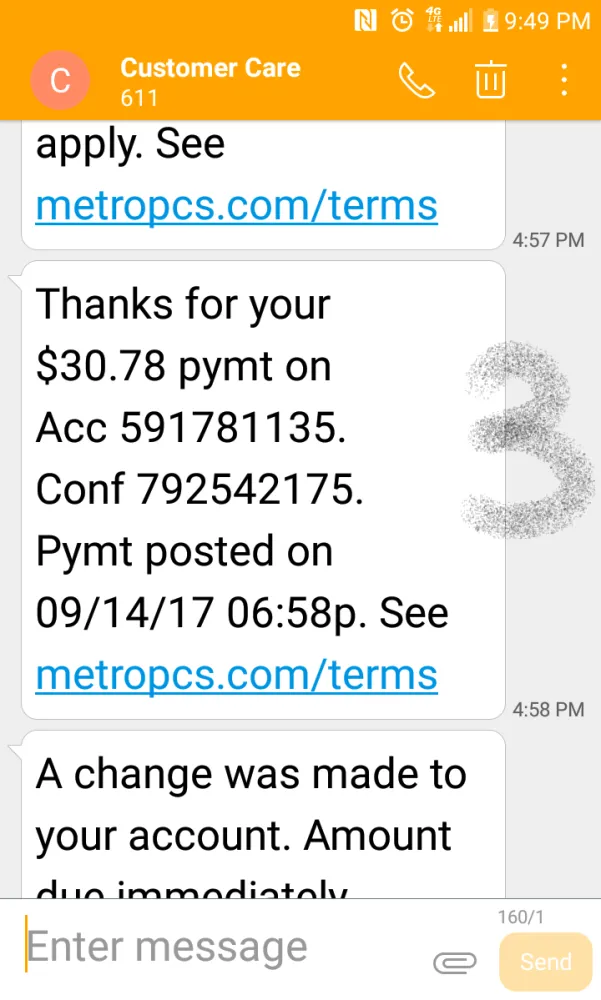Open the metropcs.com/terms link after "apply. See"

[236, 206]
